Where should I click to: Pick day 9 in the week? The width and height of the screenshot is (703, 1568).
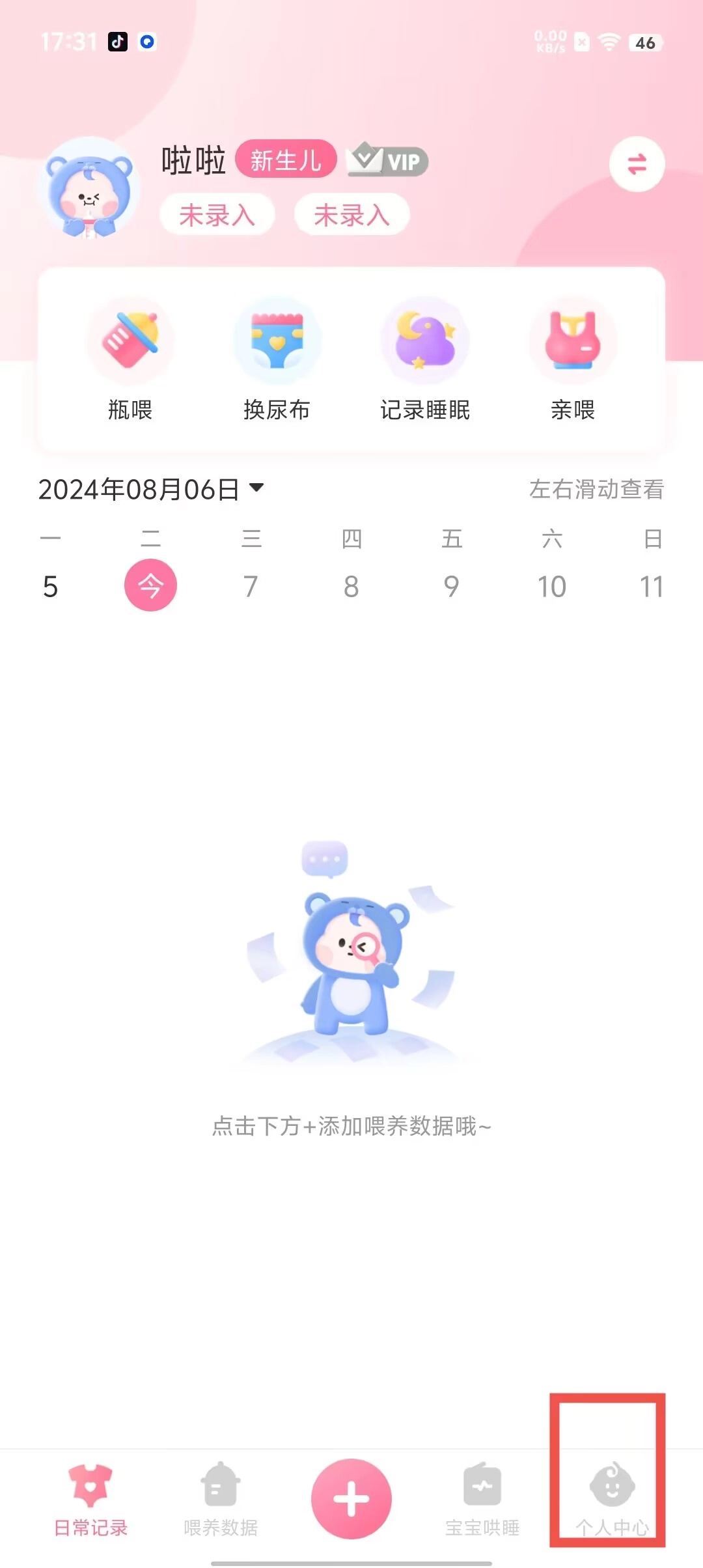click(451, 586)
